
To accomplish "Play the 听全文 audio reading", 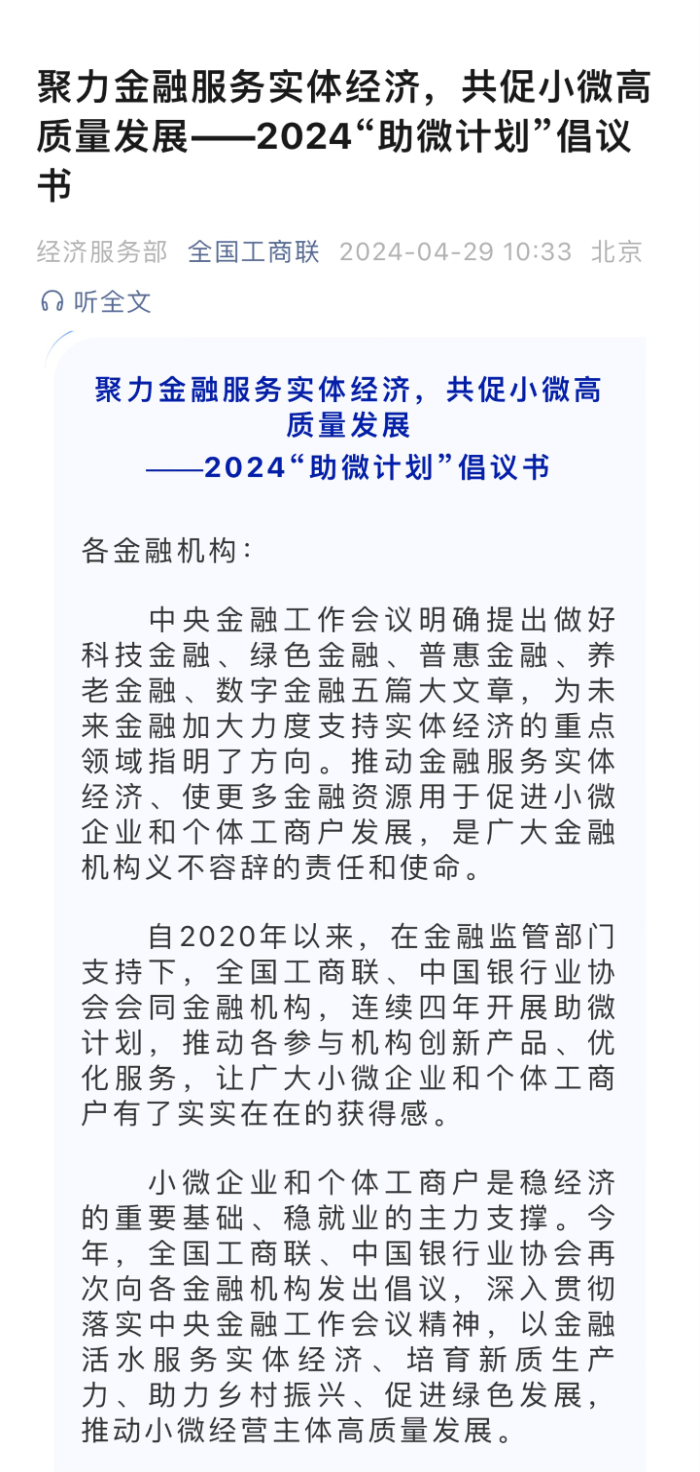I will pos(96,301).
